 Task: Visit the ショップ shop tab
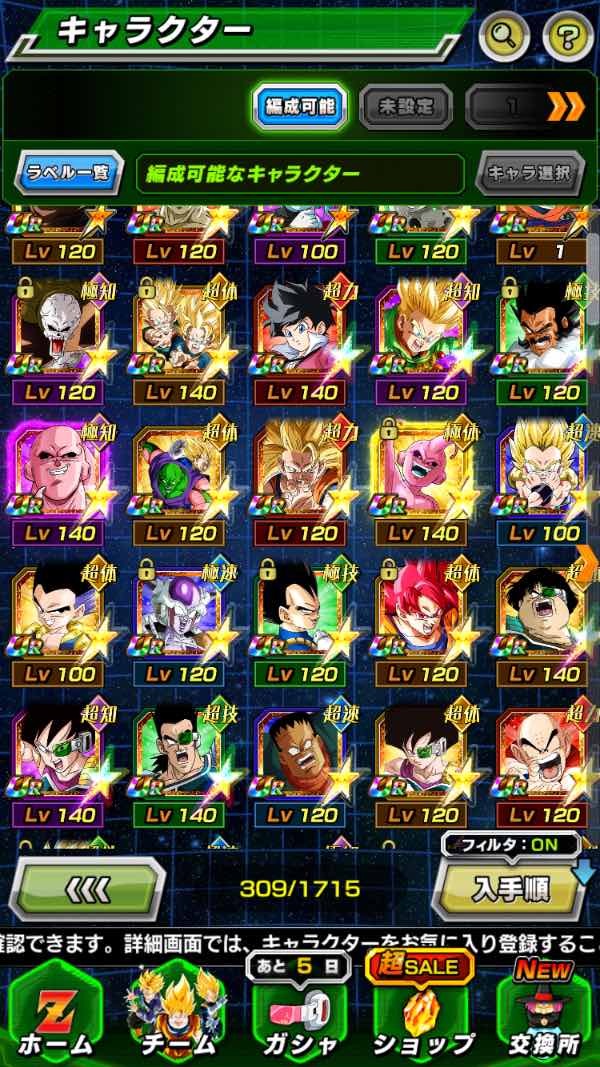[x=420, y=1010]
